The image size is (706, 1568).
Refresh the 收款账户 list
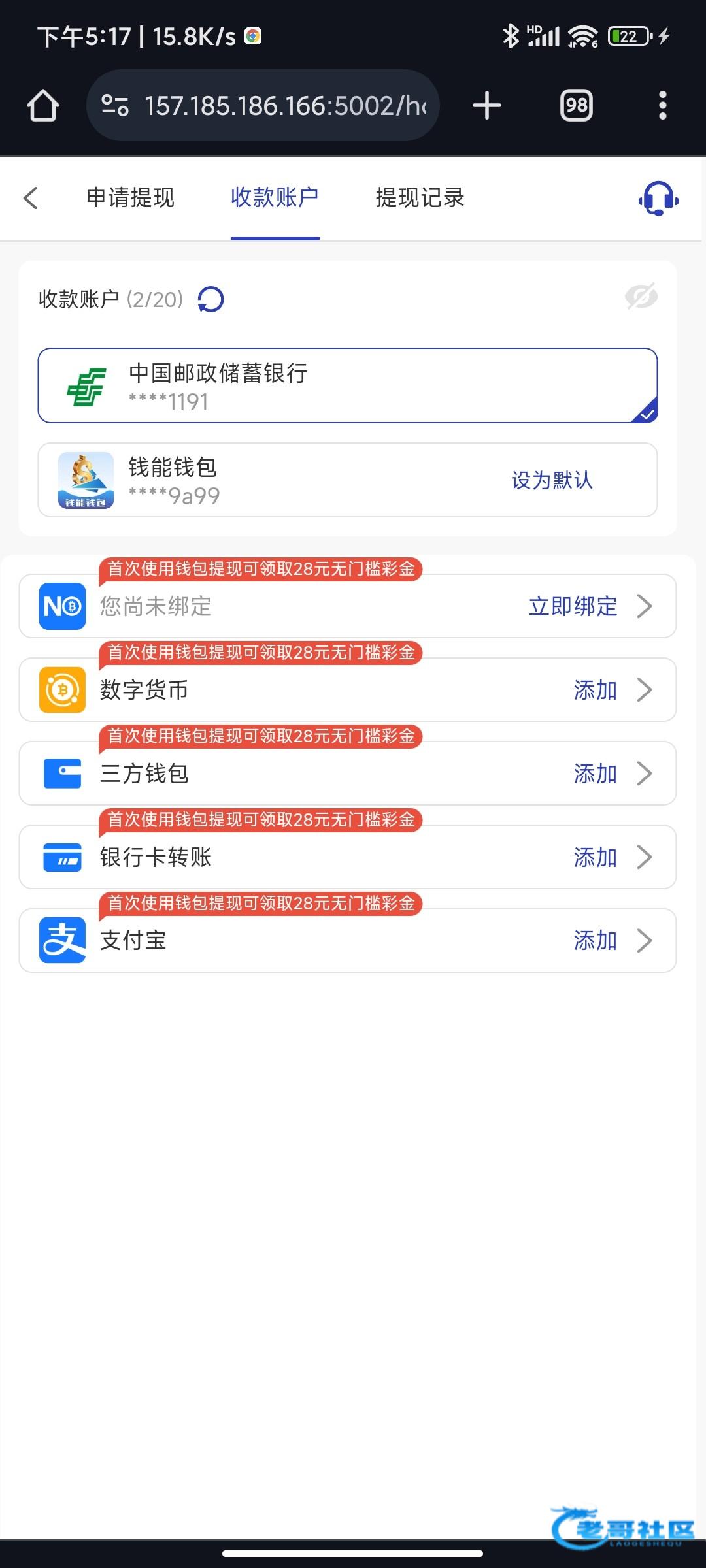pyautogui.click(x=210, y=300)
